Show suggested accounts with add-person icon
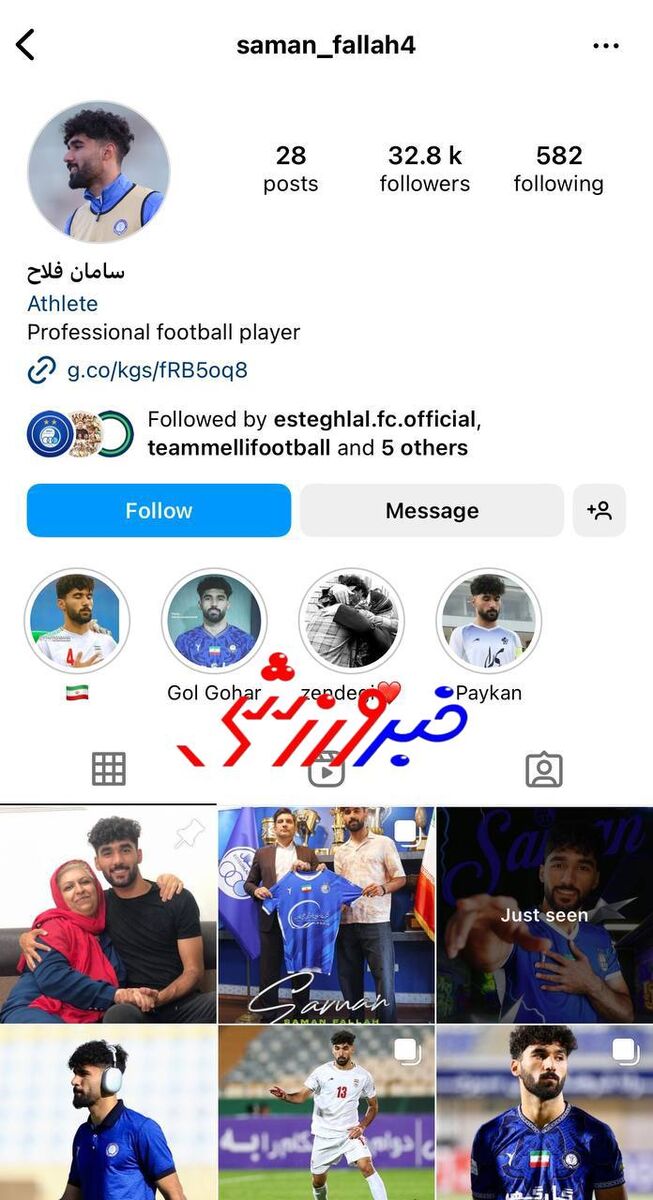The width and height of the screenshot is (653, 1200). [x=600, y=511]
